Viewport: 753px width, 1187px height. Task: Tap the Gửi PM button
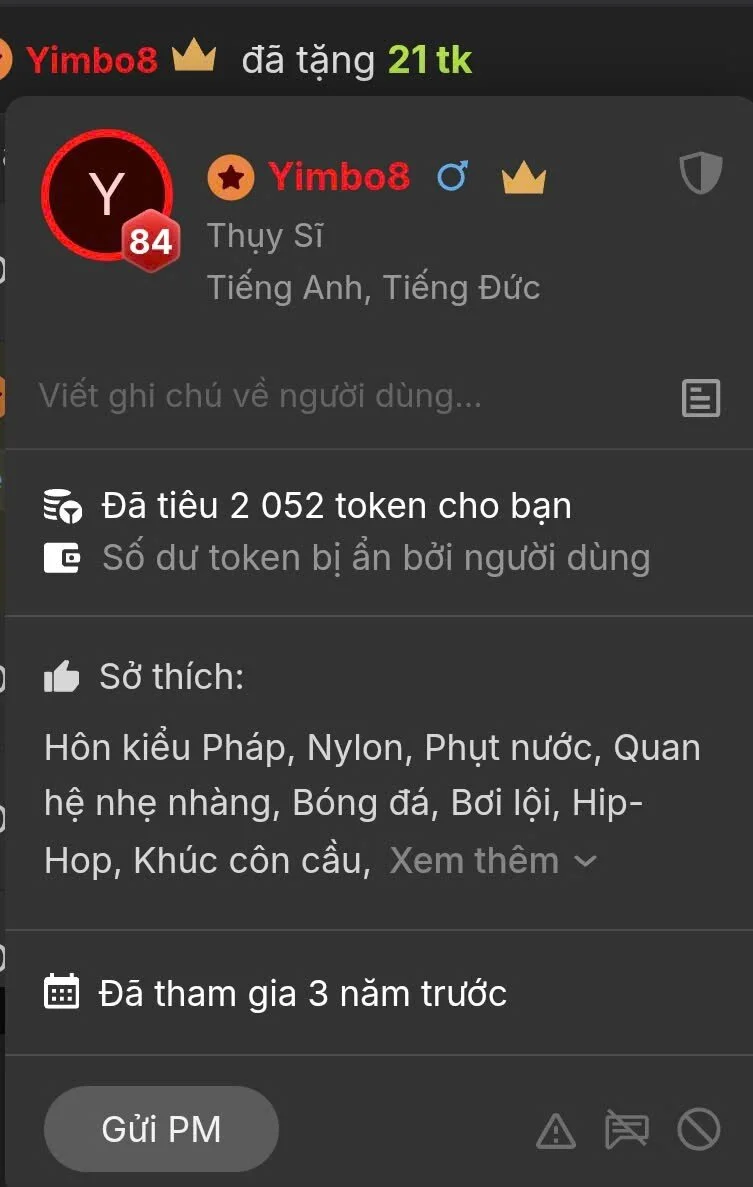161,1129
